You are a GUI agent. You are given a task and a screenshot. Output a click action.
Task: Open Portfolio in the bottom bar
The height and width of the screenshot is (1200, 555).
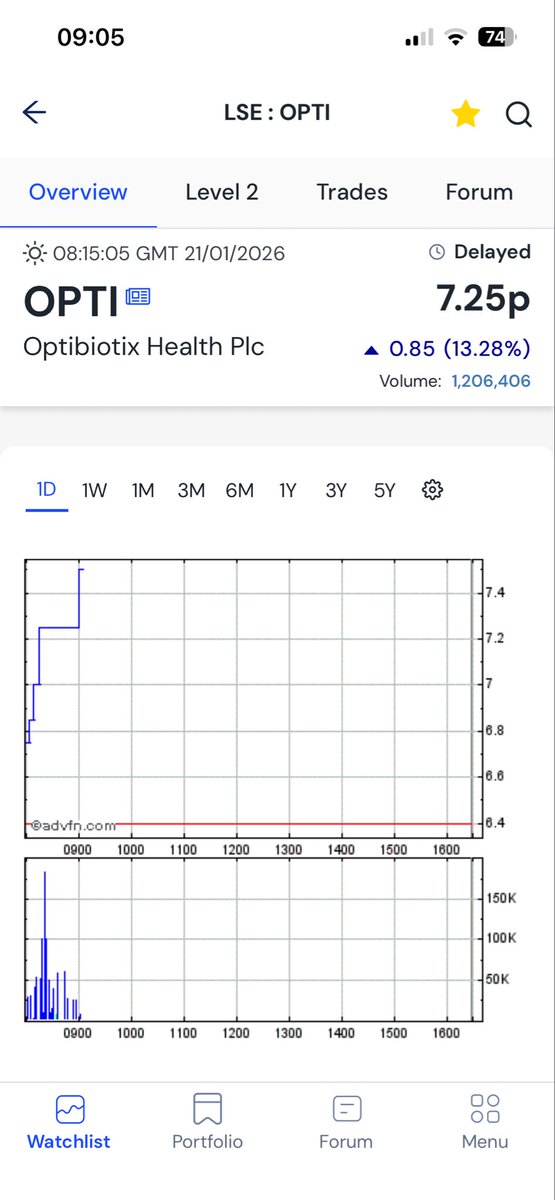pyautogui.click(x=207, y=1122)
